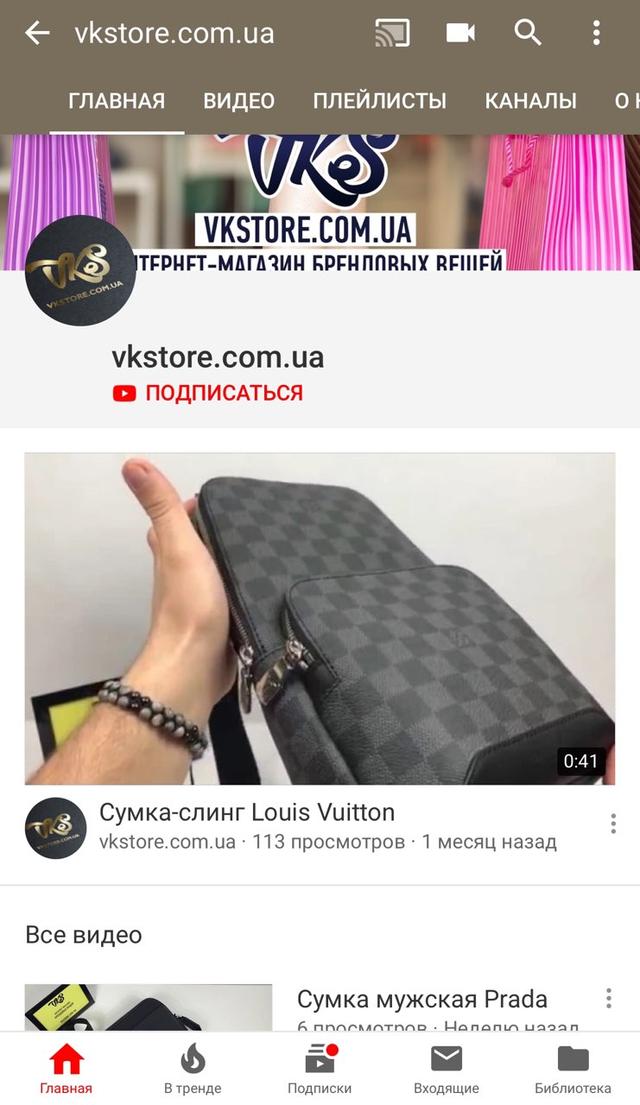The width and height of the screenshot is (640, 1105).
Task: Open the Входящие inbox tab
Action: tap(446, 1068)
